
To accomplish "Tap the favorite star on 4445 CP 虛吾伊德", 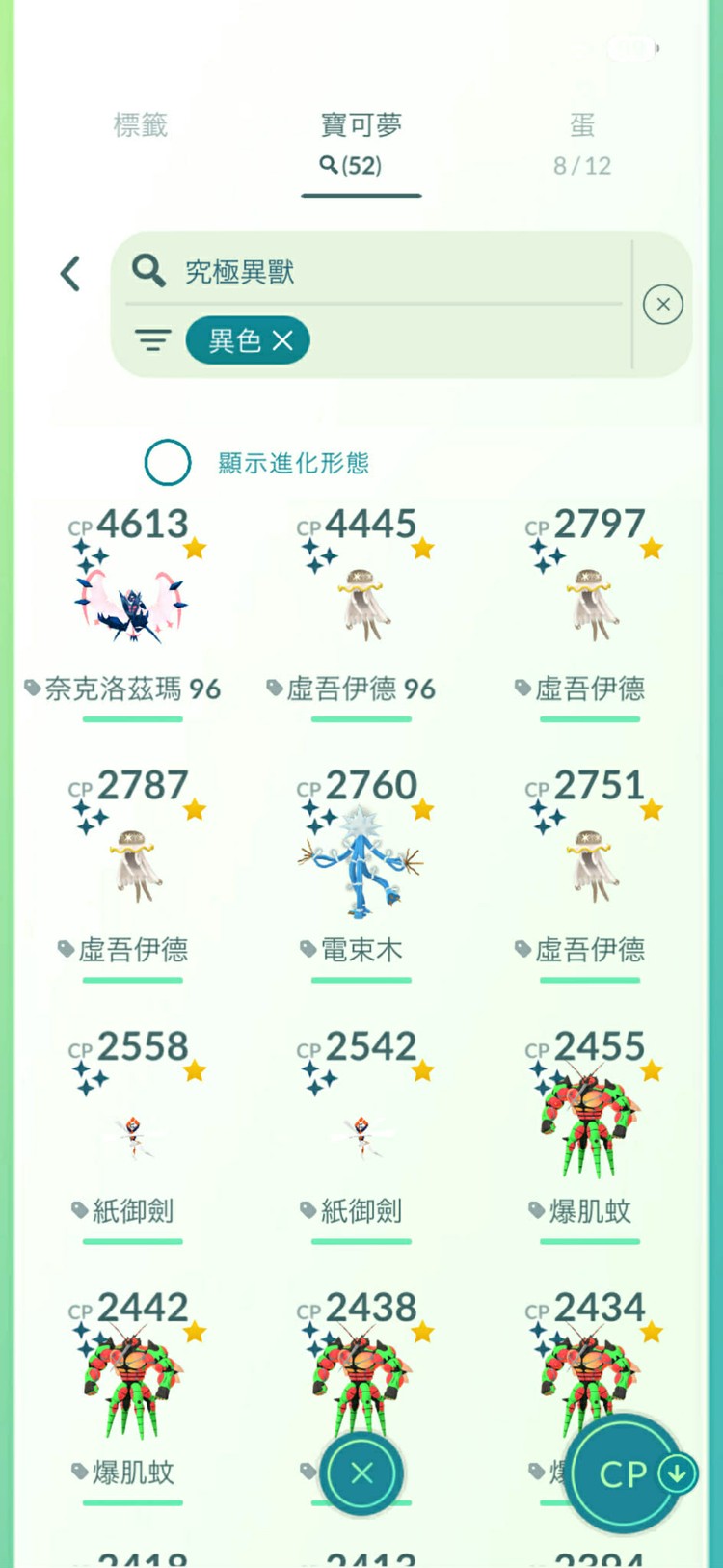I will coord(421,548).
